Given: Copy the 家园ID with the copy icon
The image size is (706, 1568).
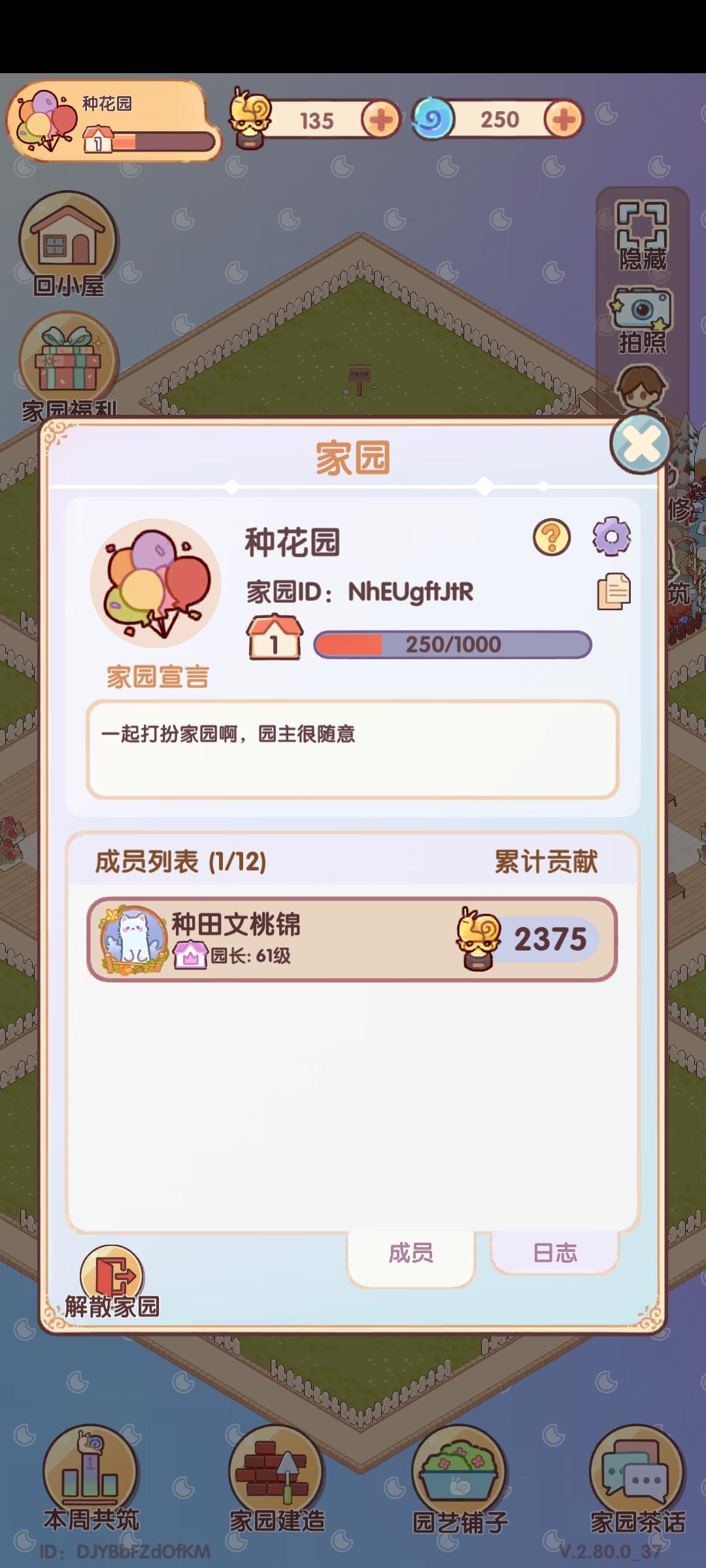Looking at the screenshot, I should tap(613, 591).
